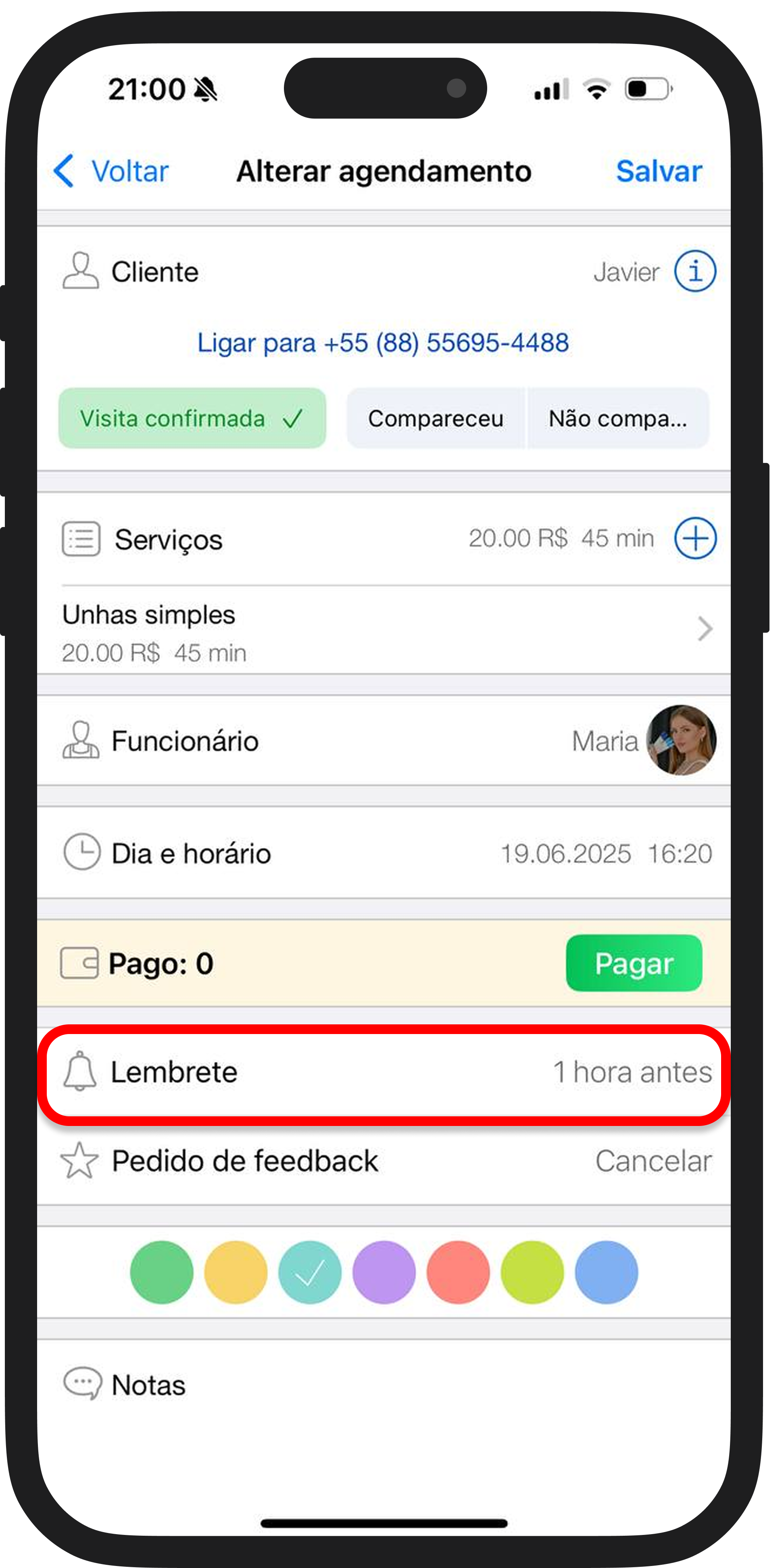784x1568 pixels.
Task: Select the yellow color swatch
Action: pos(236,1272)
